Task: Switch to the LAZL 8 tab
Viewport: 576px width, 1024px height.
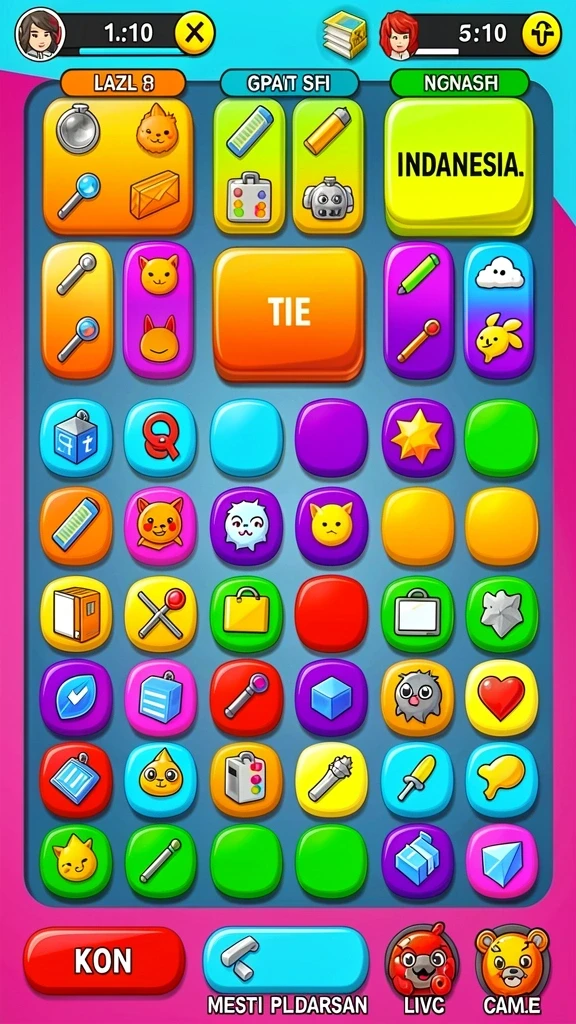Action: (123, 84)
